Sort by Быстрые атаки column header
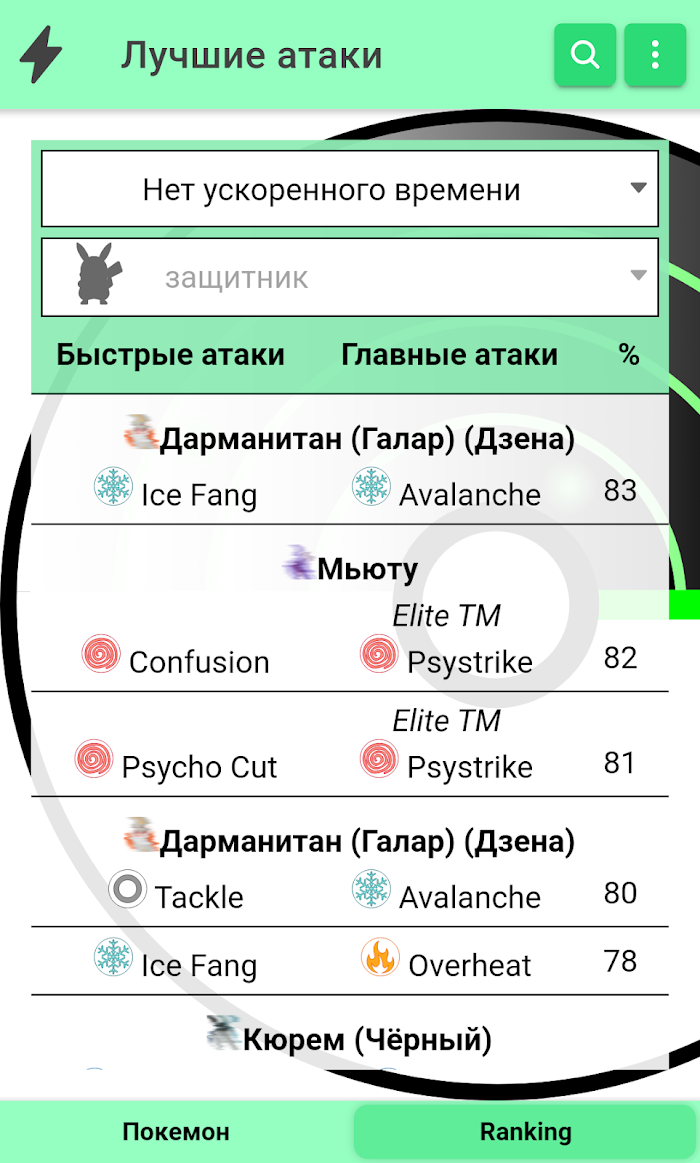The width and height of the screenshot is (700, 1163). pos(171,355)
